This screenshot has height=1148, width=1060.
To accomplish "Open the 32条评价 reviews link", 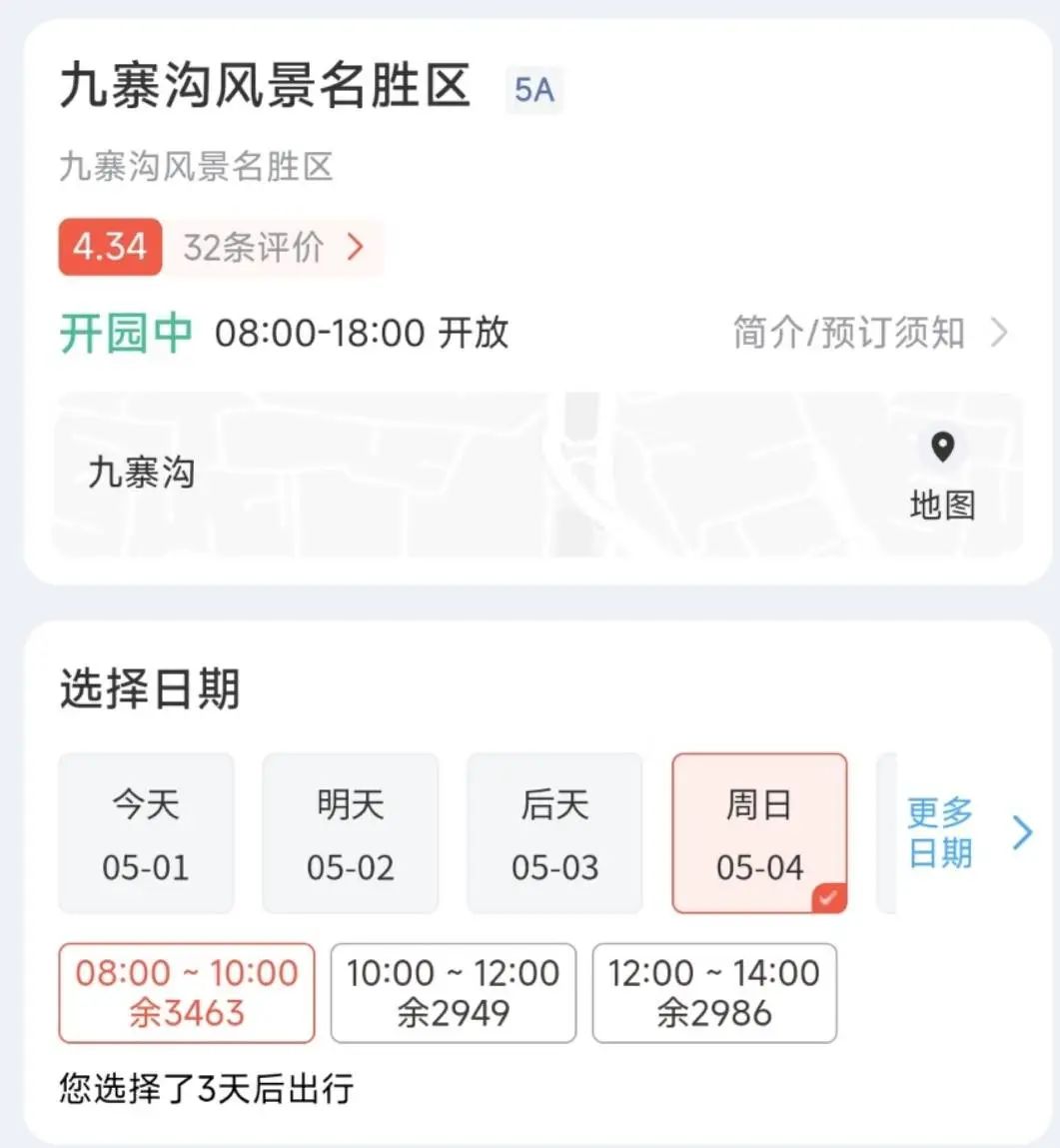I will (x=272, y=247).
